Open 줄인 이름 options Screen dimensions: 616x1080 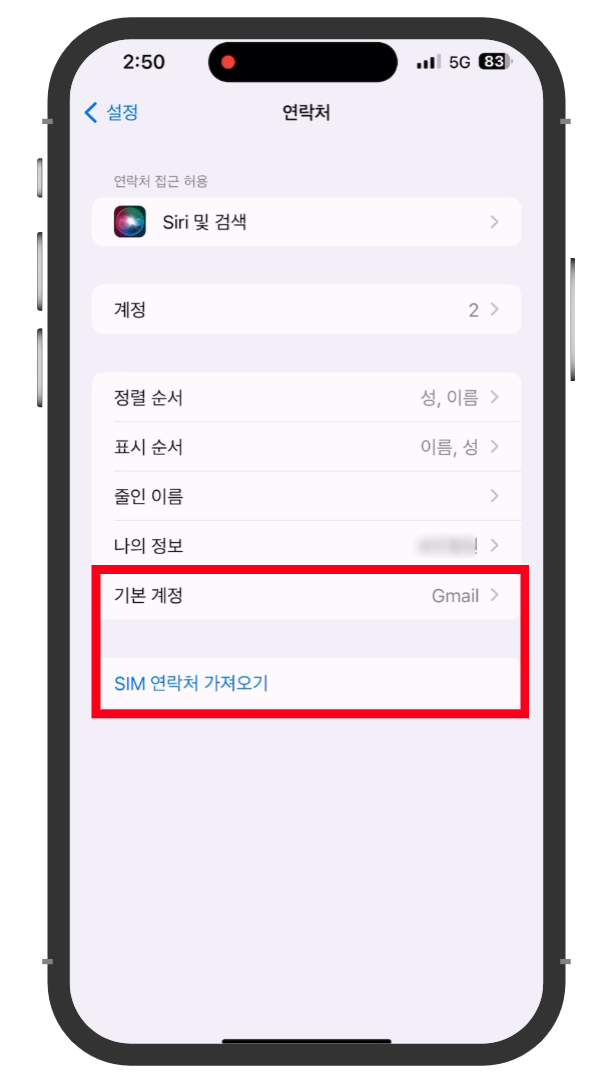[306, 496]
